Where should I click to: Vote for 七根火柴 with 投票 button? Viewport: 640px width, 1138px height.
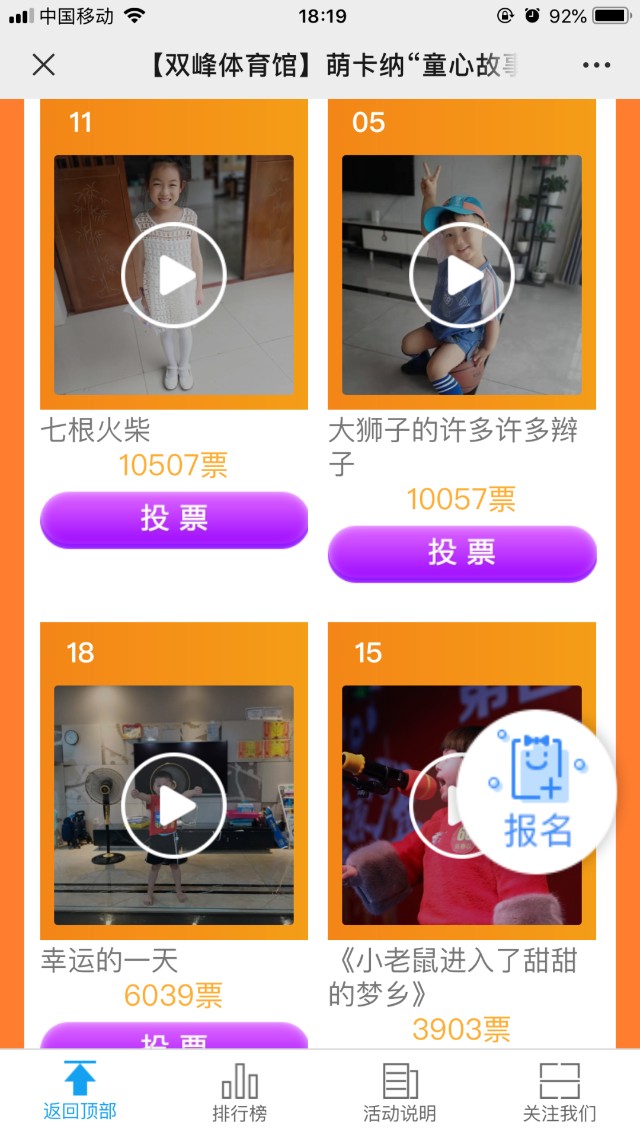tap(174, 520)
